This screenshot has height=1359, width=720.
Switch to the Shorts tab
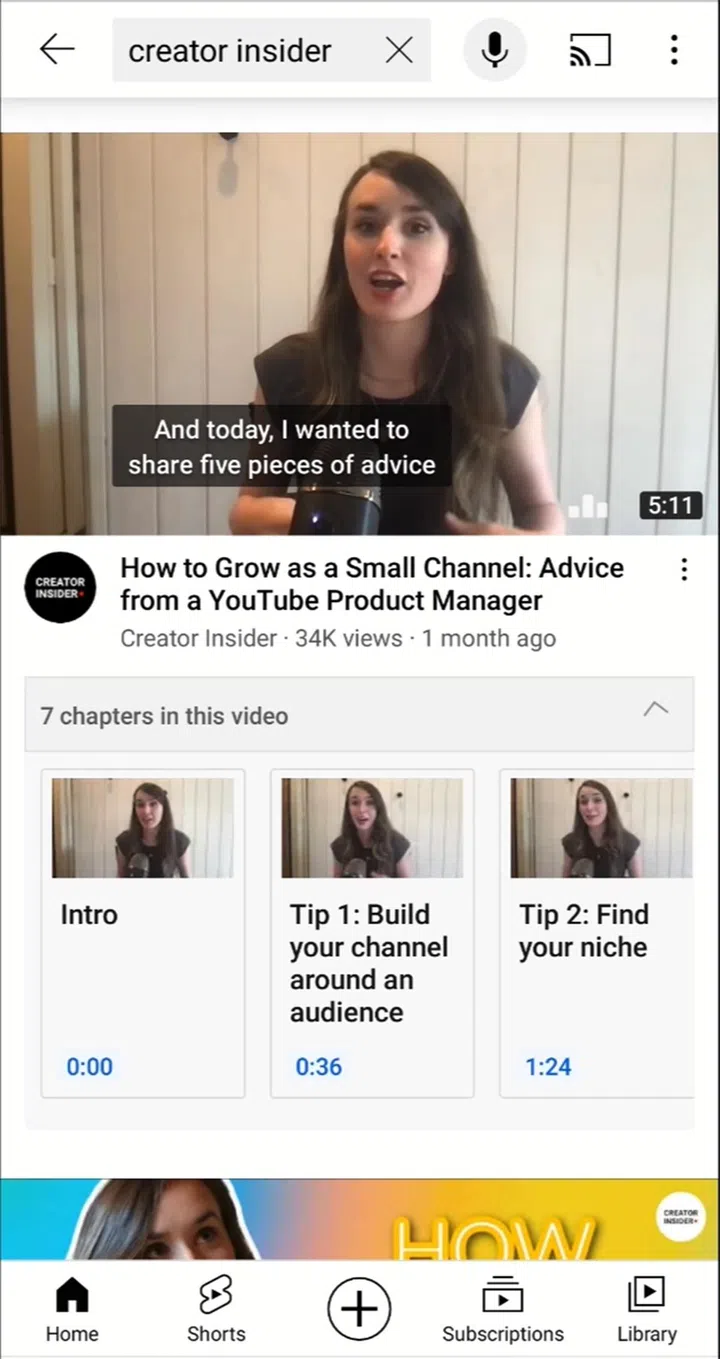point(216,1310)
